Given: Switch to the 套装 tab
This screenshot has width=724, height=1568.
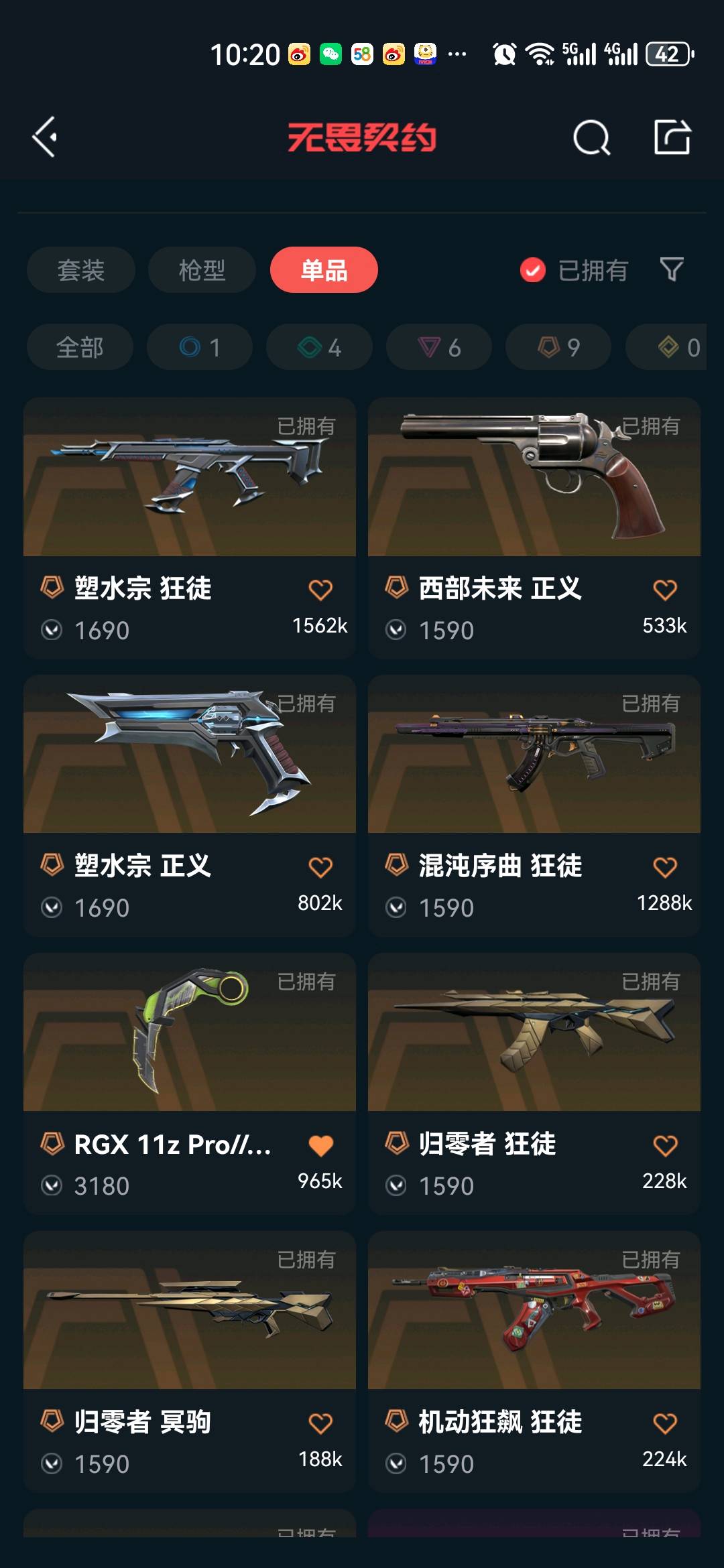Looking at the screenshot, I should point(81,270).
